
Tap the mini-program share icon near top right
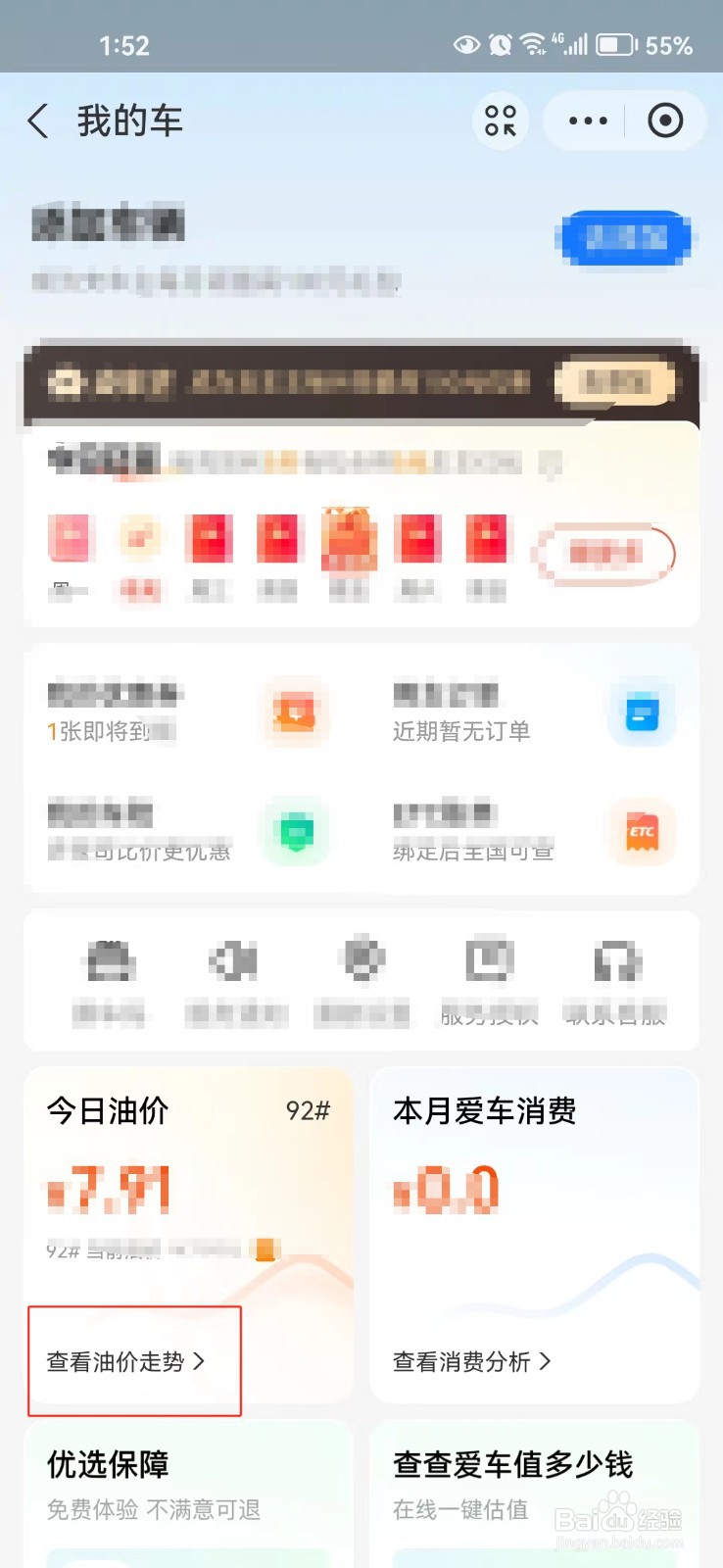500,120
